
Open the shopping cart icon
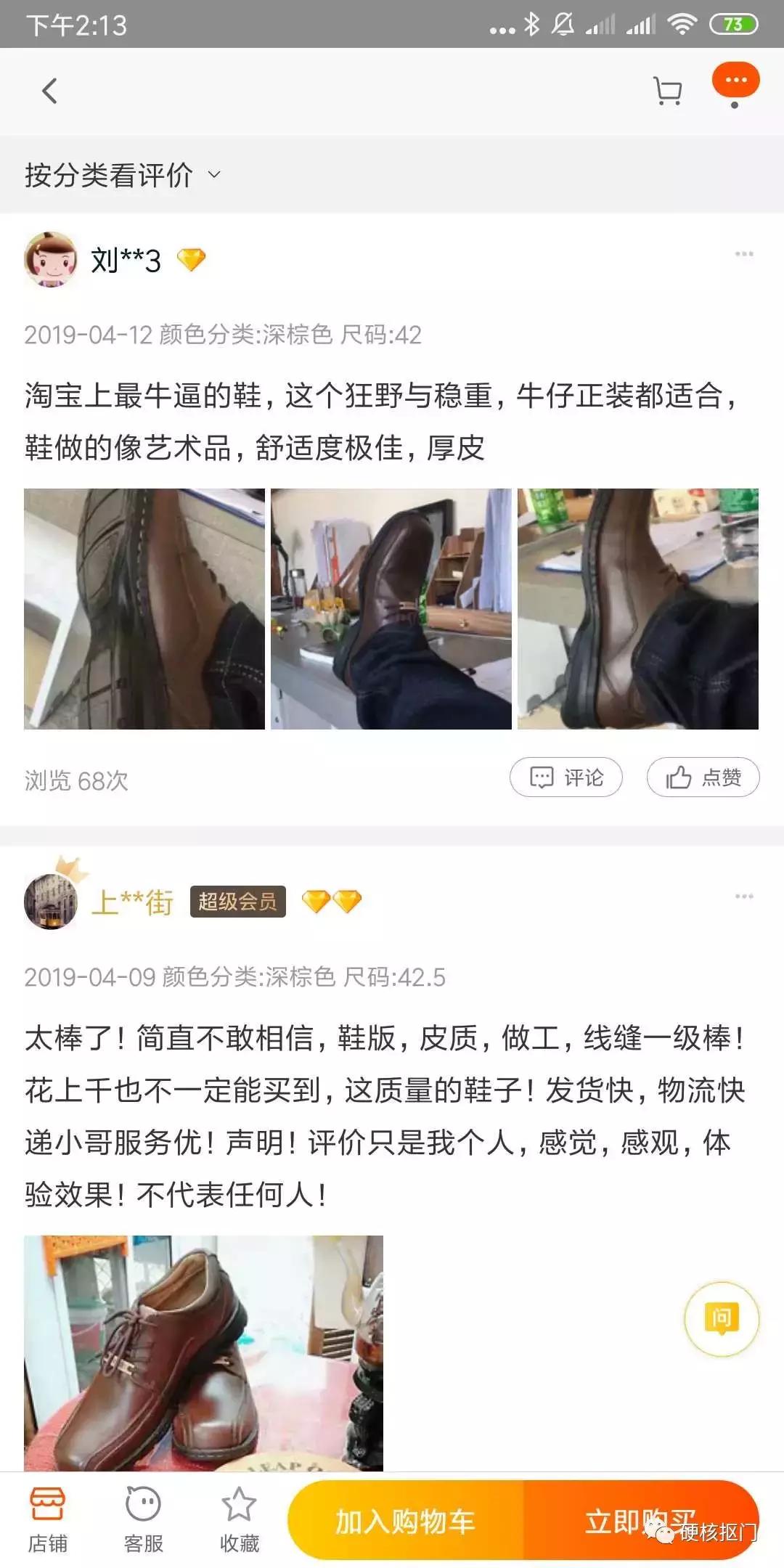pos(666,90)
